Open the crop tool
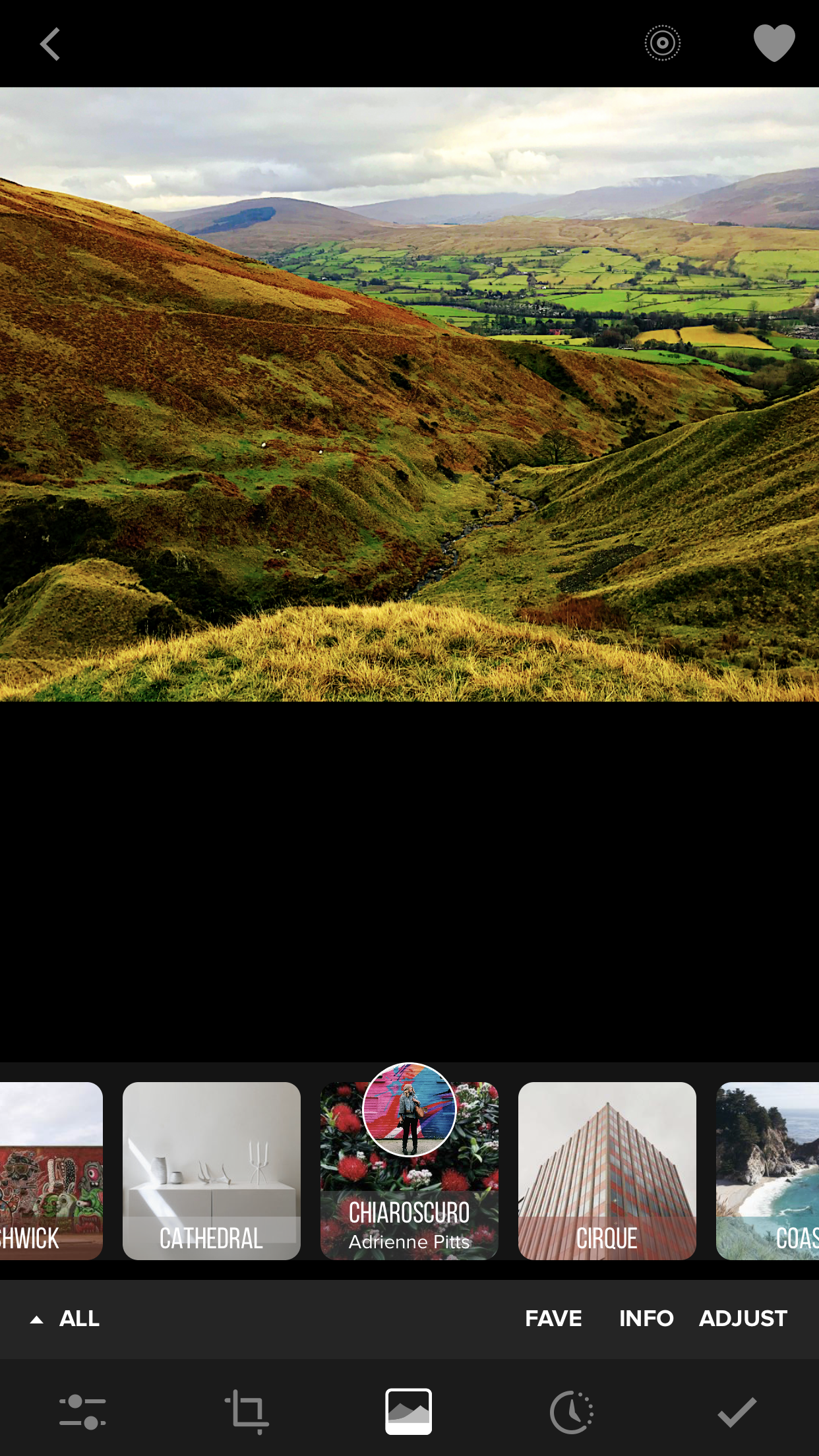This screenshot has height=1456, width=819. tap(246, 1412)
